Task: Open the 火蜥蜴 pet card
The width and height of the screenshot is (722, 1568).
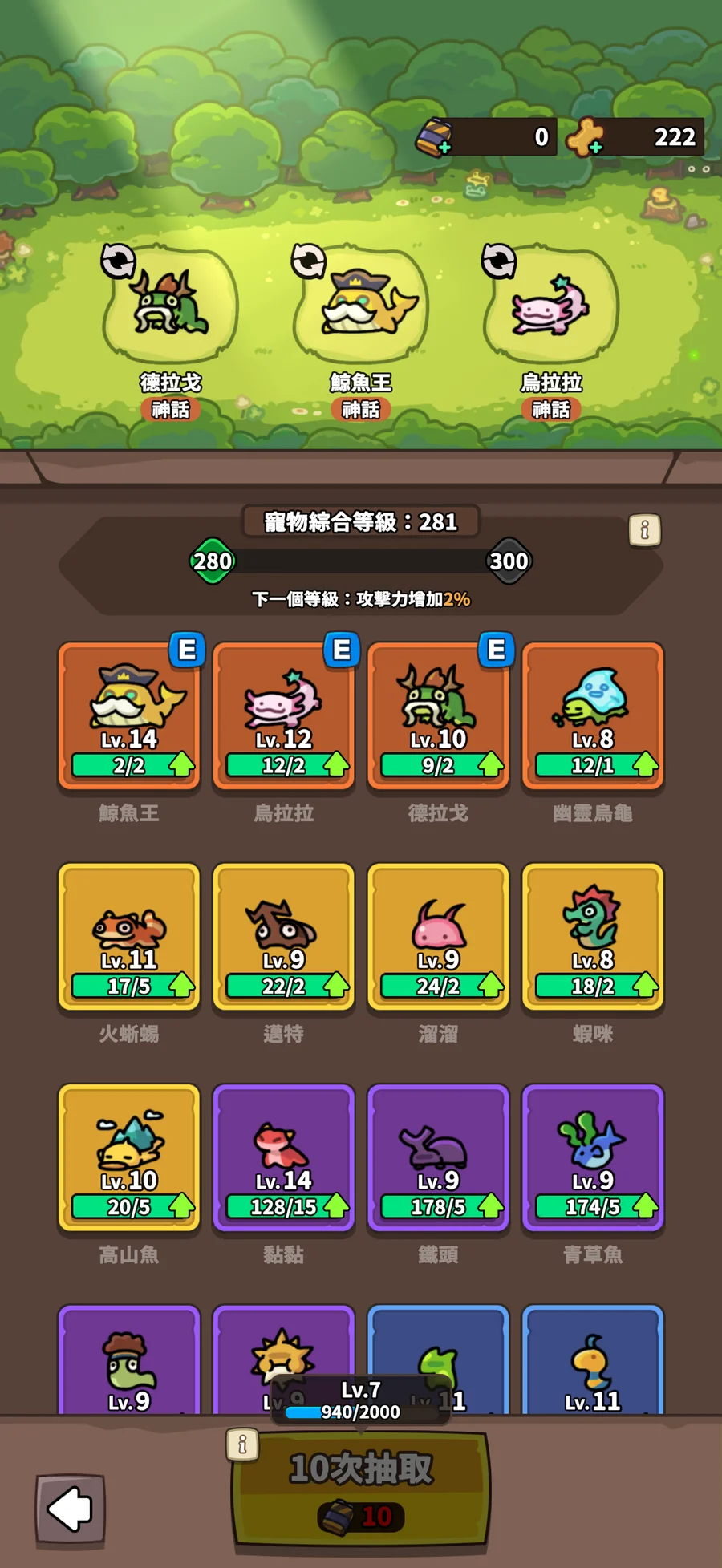Action: (128, 935)
